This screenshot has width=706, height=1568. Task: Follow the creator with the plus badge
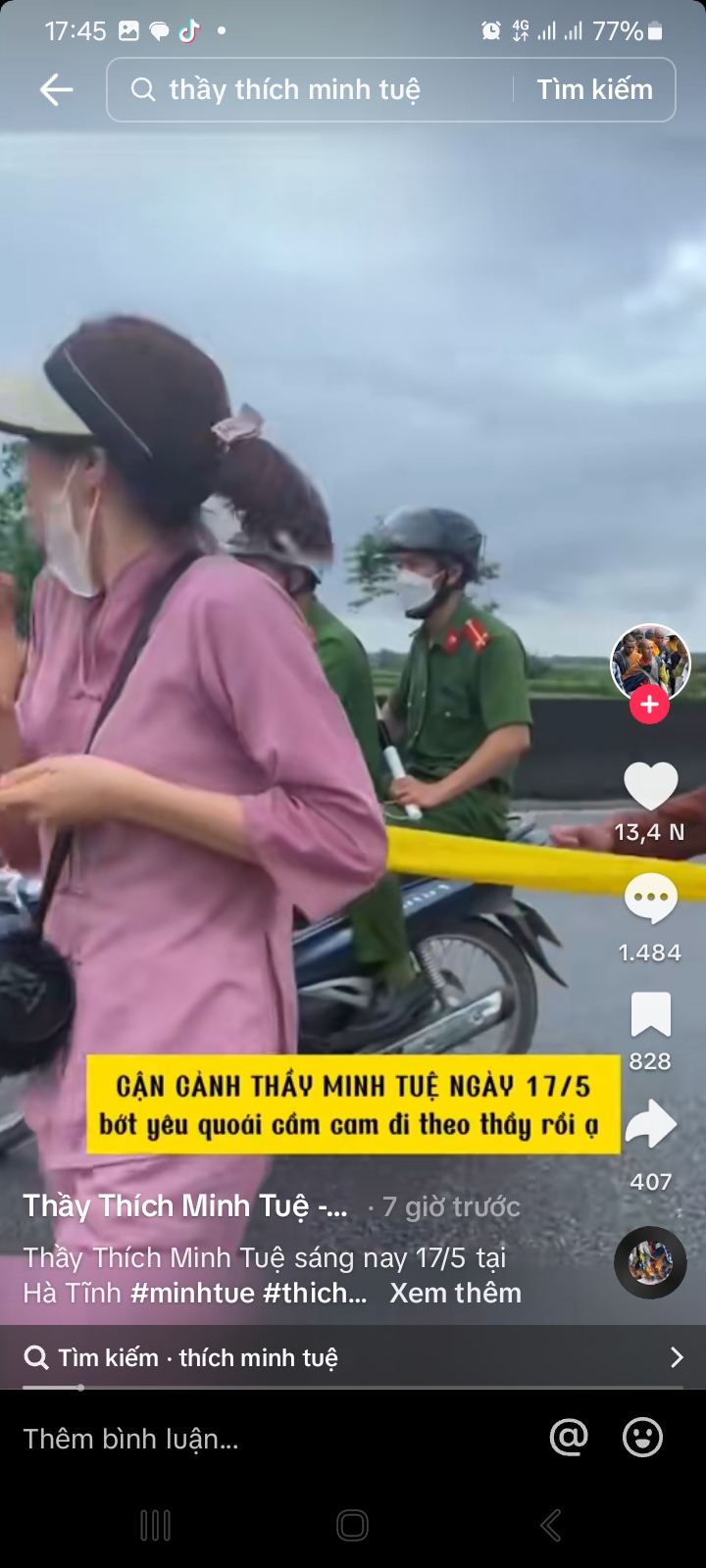point(649,705)
